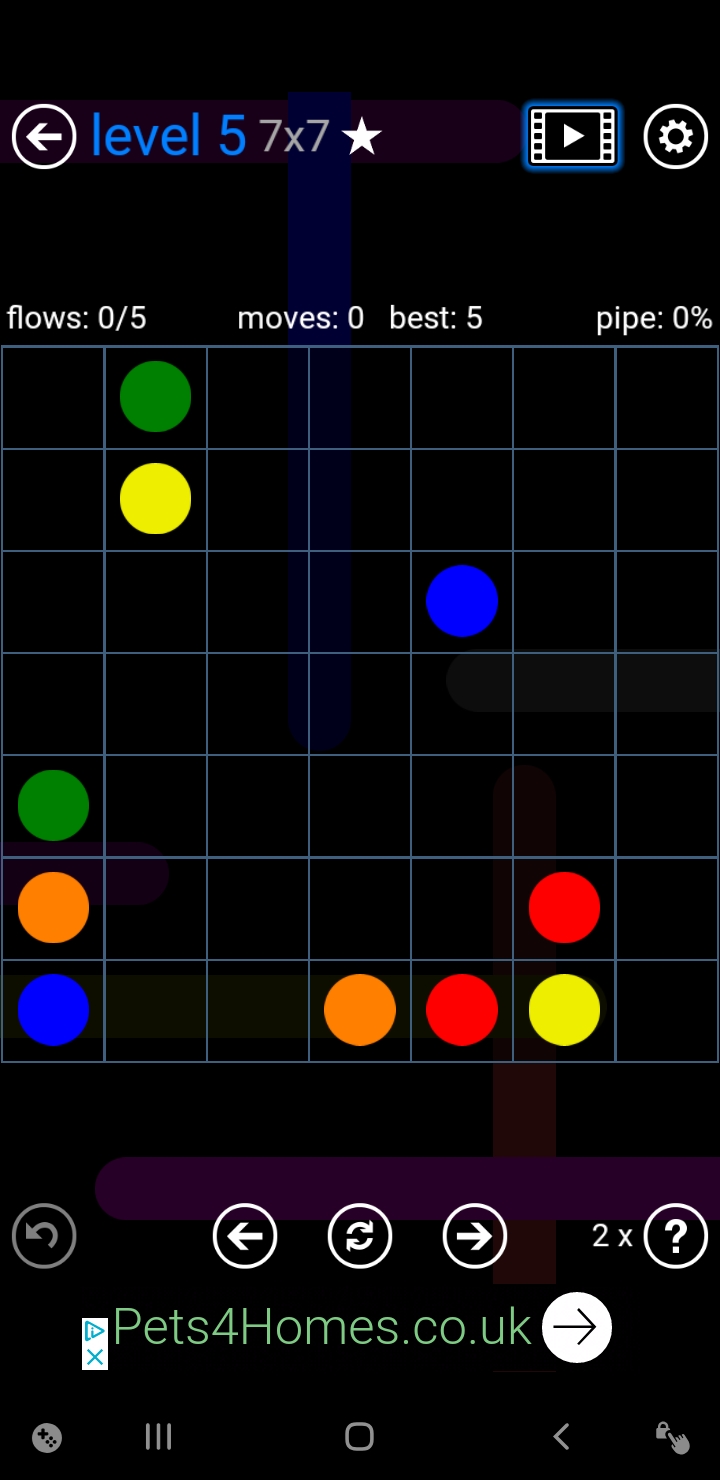This screenshot has width=720, height=1480.
Task: Open the Pets4Homes.co.uk ad arrow
Action: coord(577,1327)
